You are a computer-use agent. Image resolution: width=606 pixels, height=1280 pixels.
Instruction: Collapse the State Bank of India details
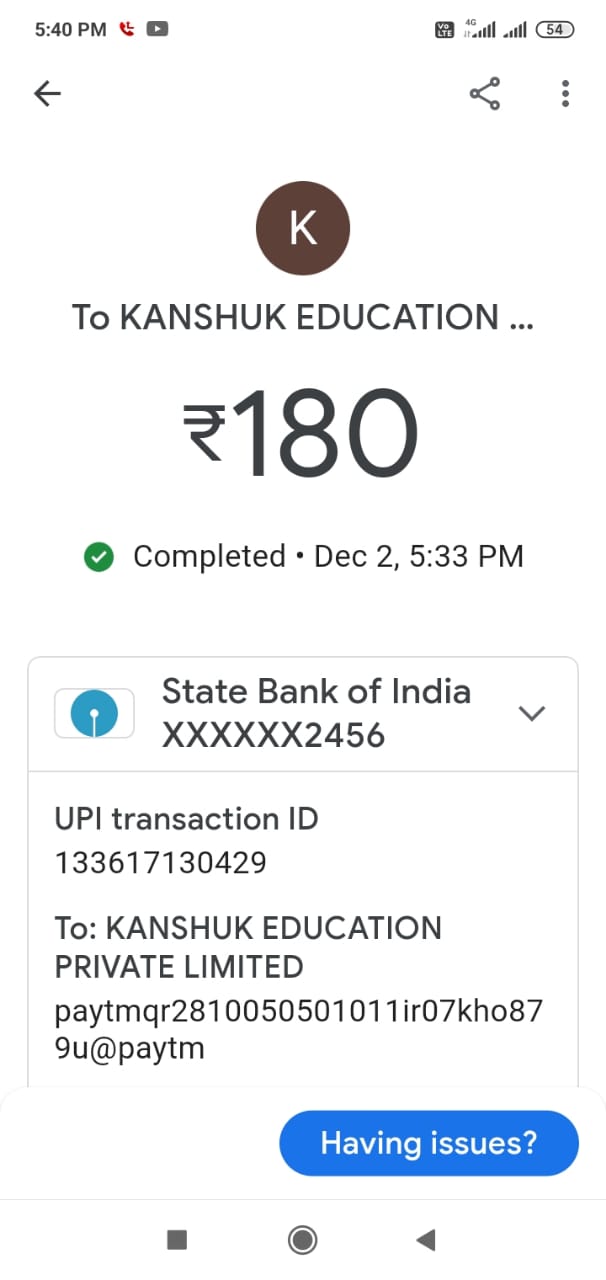pos(532,713)
